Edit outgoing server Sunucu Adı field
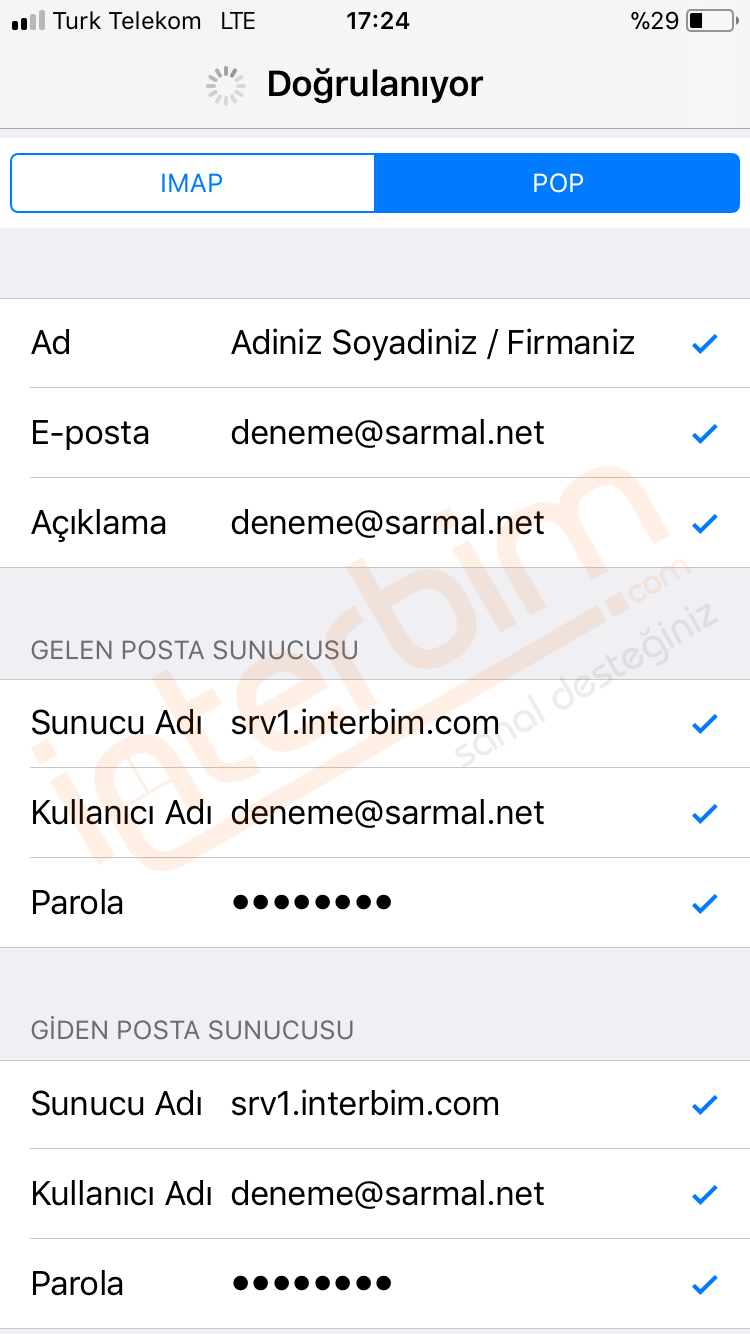 375,1104
